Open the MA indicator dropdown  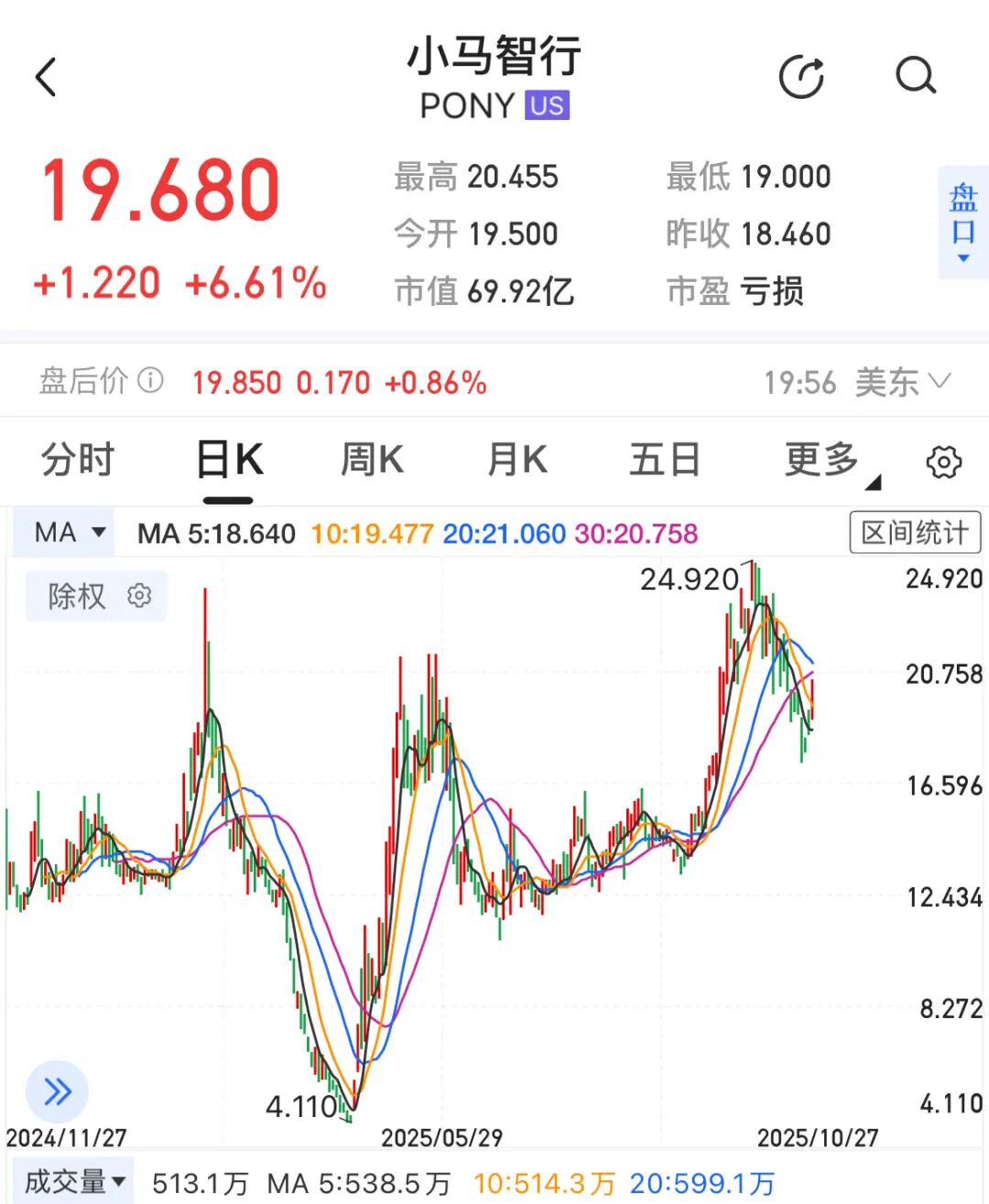point(68,532)
